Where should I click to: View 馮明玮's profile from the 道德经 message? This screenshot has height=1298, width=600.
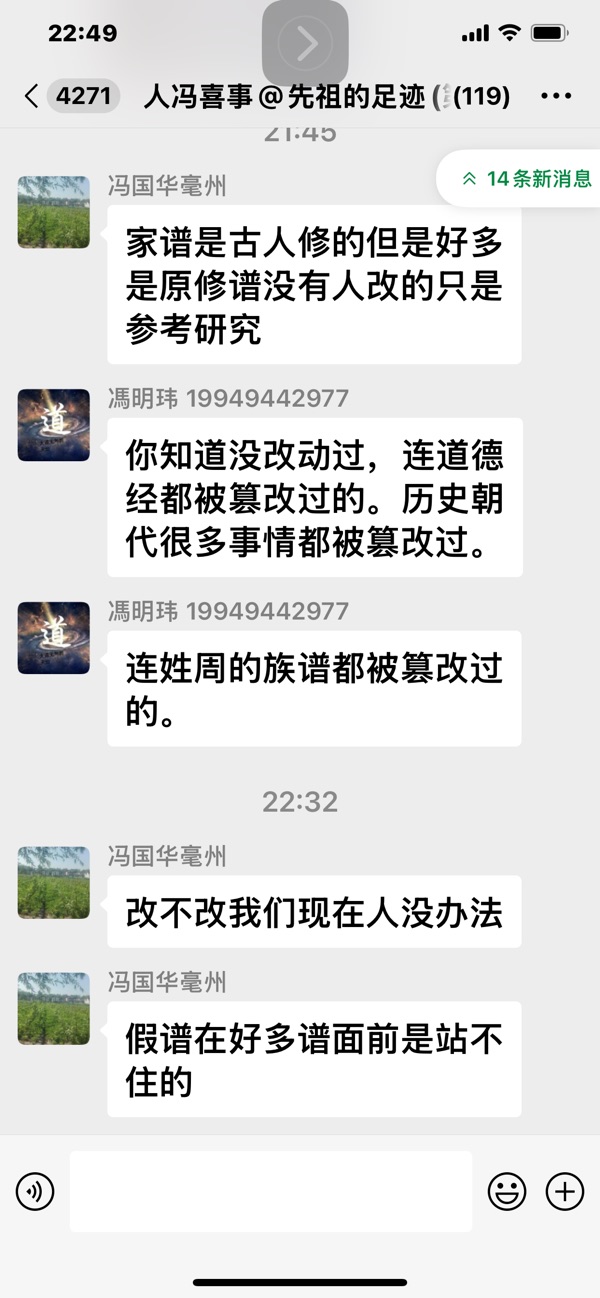pyautogui.click(x=54, y=425)
